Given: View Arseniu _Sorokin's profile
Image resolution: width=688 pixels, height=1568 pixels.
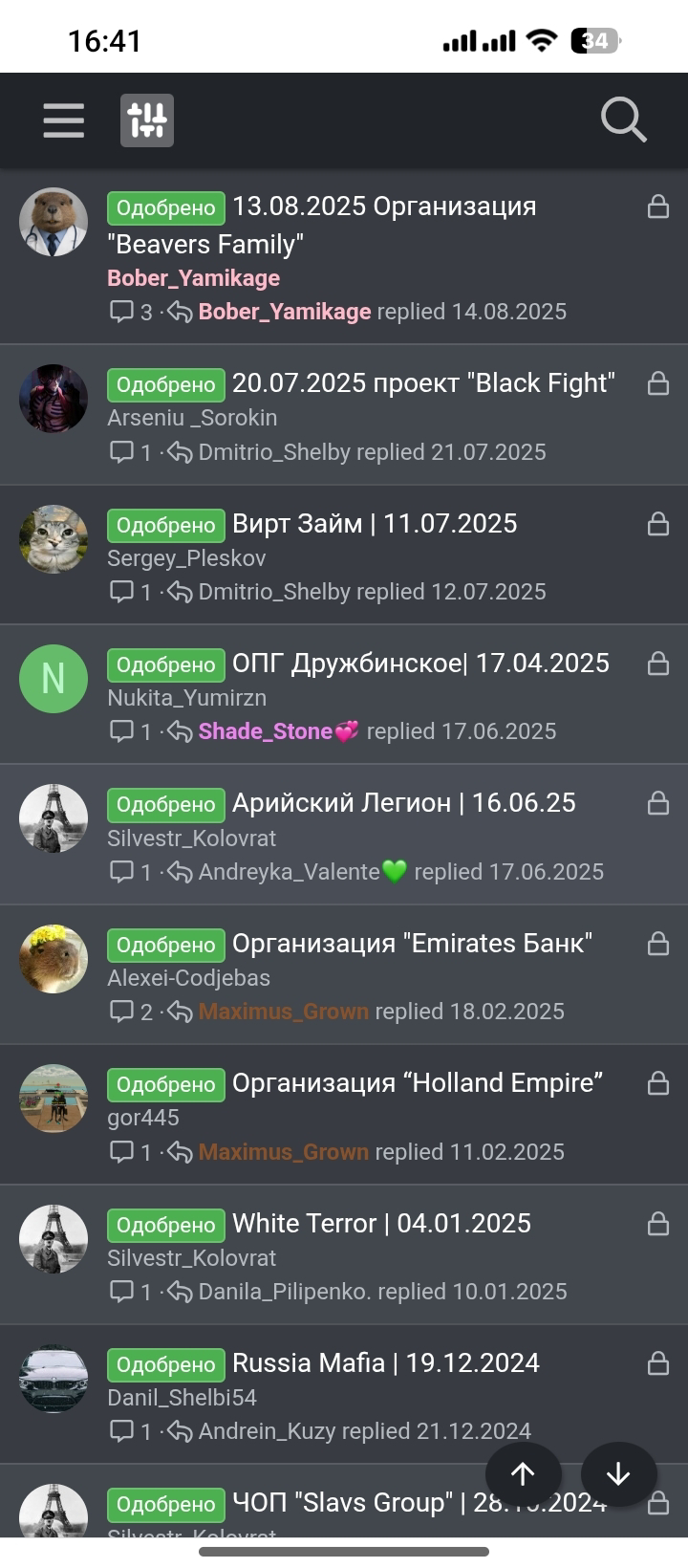Looking at the screenshot, I should pyautogui.click(x=192, y=418).
